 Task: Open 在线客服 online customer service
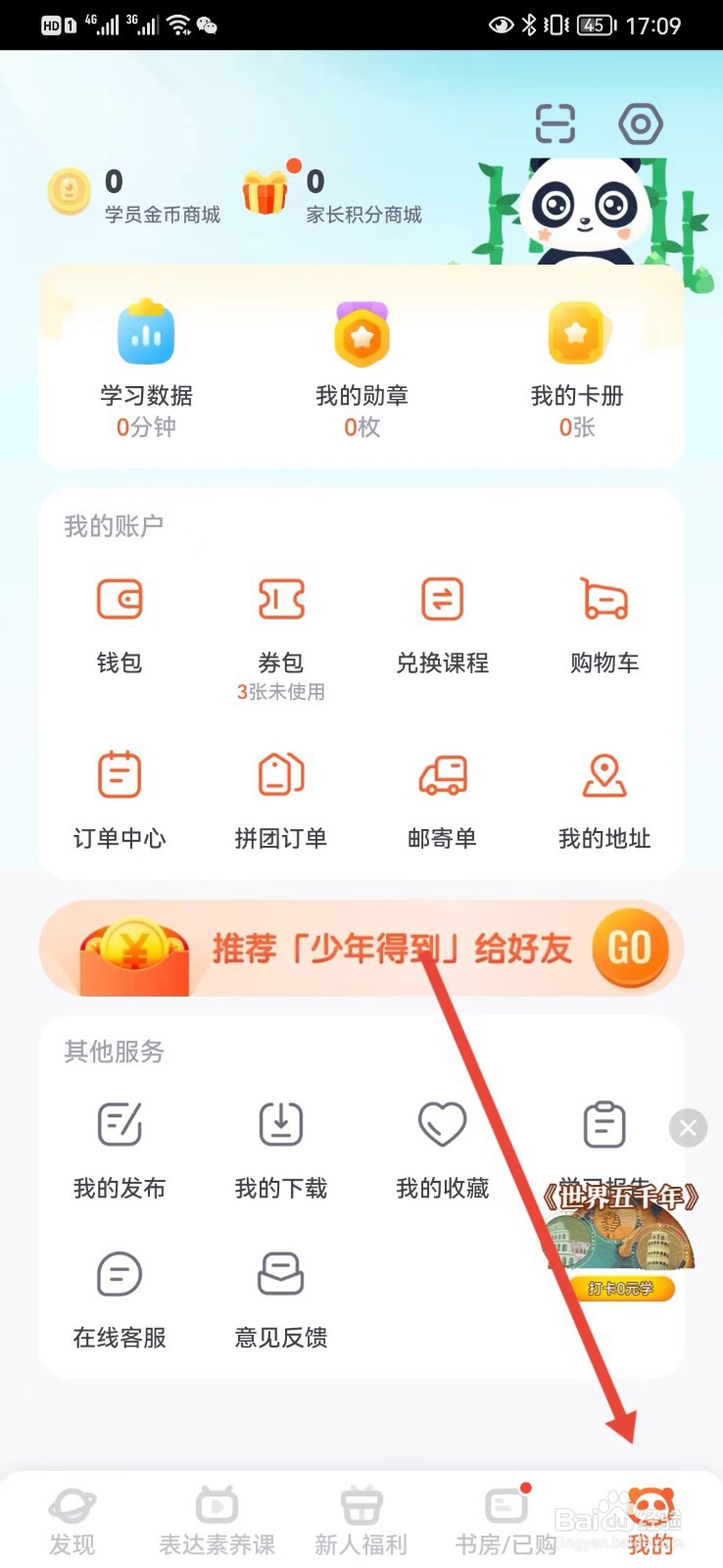pos(120,1274)
